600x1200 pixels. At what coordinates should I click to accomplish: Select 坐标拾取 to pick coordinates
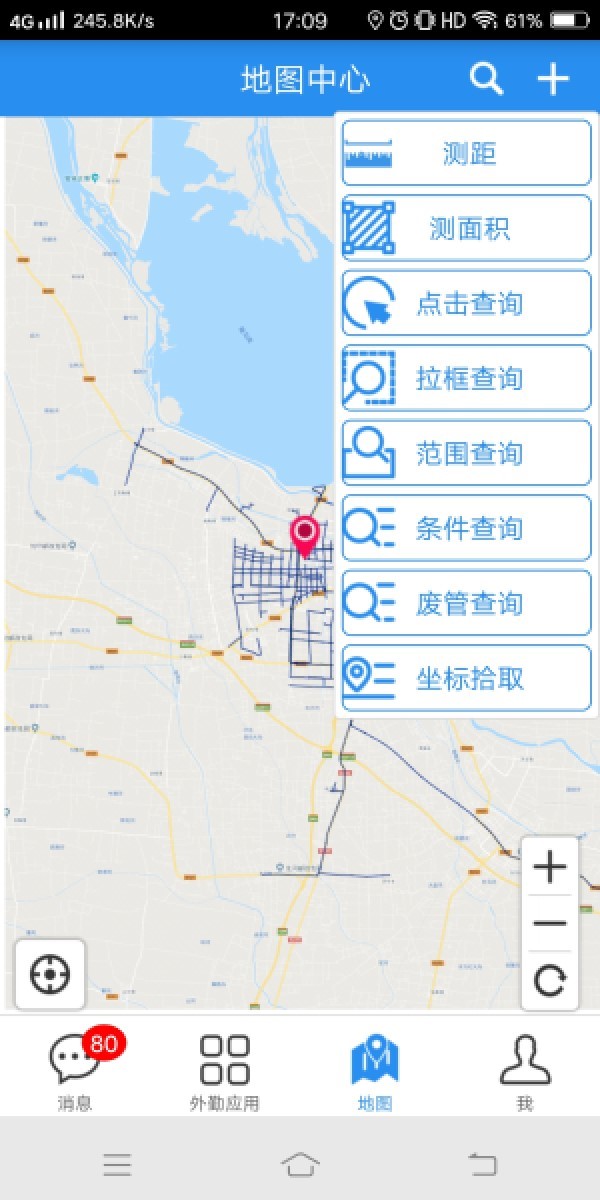coord(466,678)
